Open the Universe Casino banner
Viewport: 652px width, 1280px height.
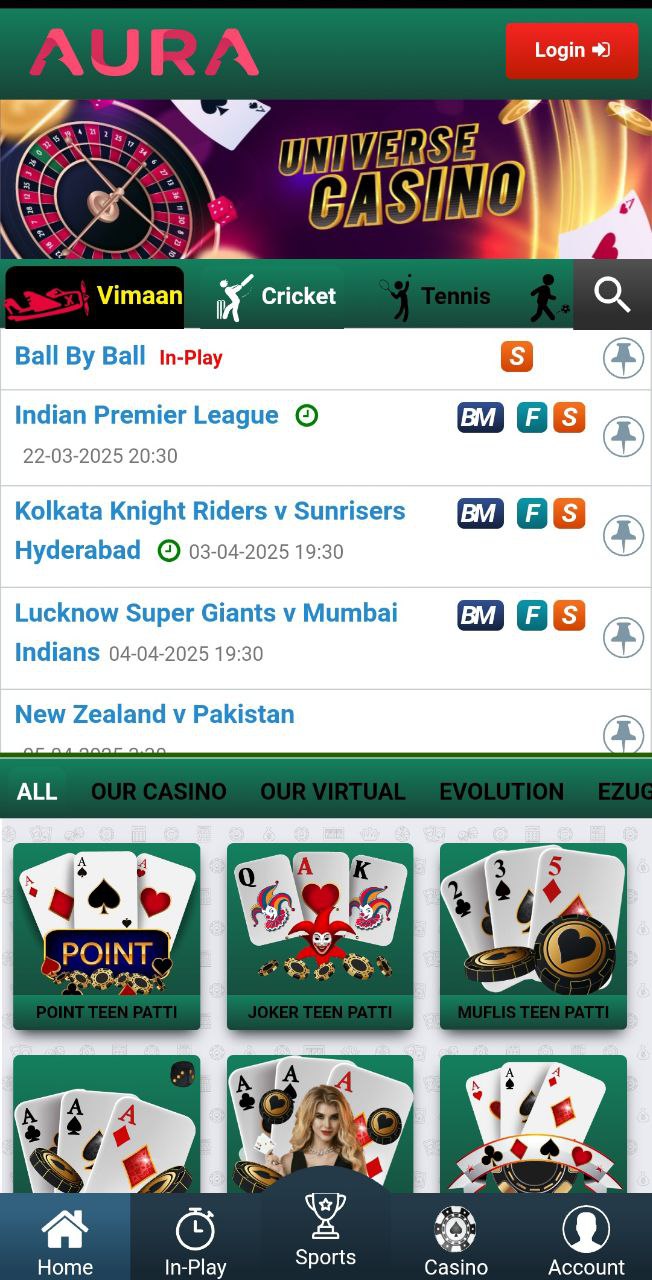[x=326, y=179]
